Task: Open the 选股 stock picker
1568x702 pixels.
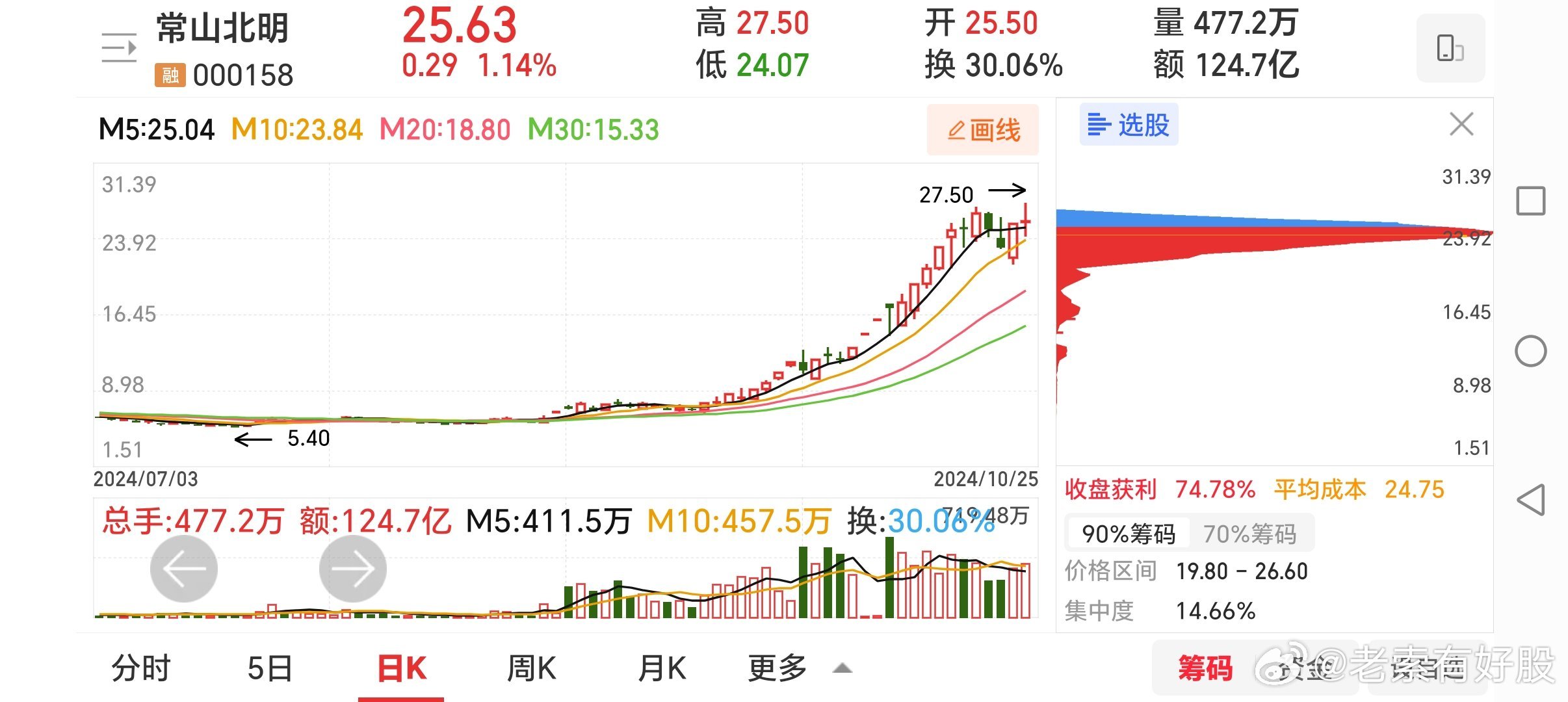Action: coord(1129,124)
